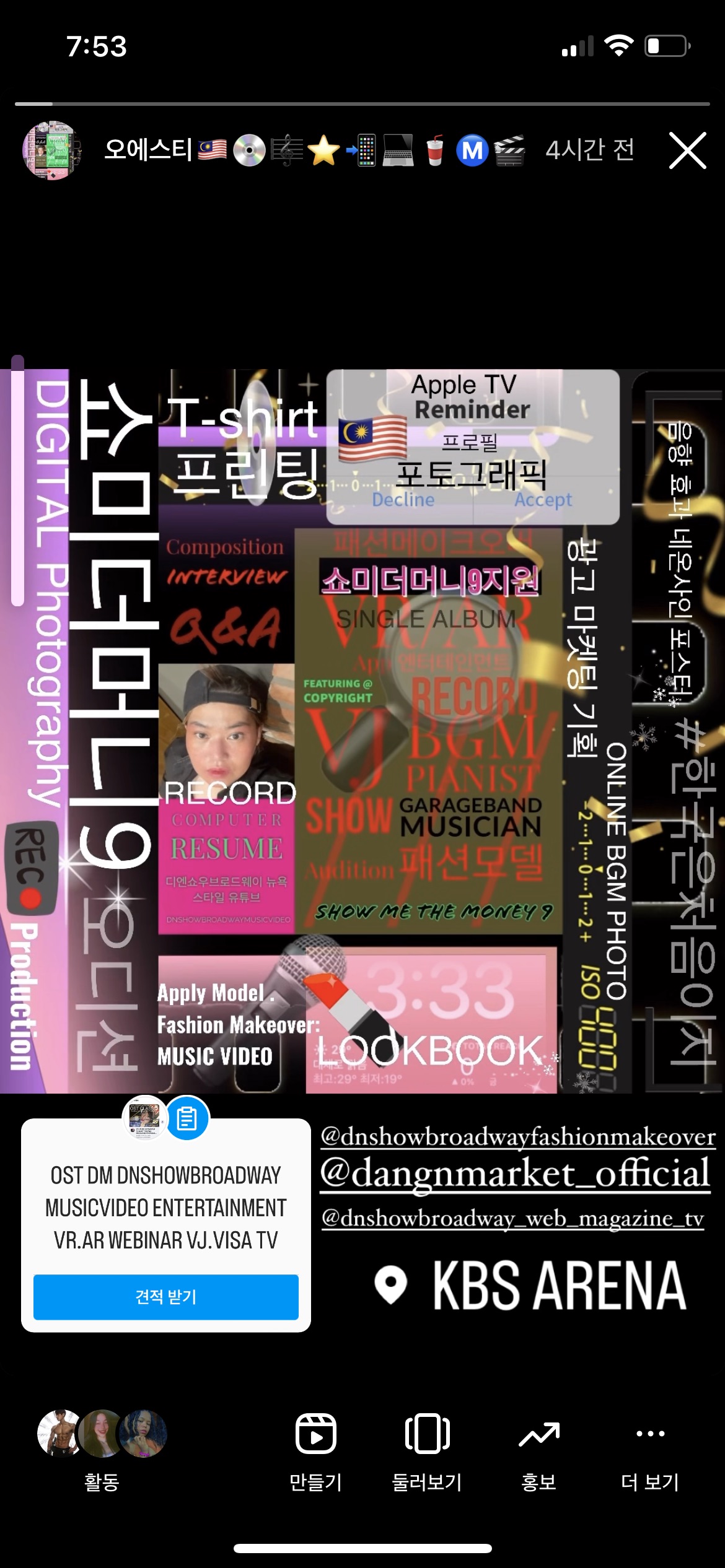This screenshot has height=1568, width=725.
Task: Open the @dnshowbroadwayfashionmakeover mention
Action: pyautogui.click(x=517, y=1136)
